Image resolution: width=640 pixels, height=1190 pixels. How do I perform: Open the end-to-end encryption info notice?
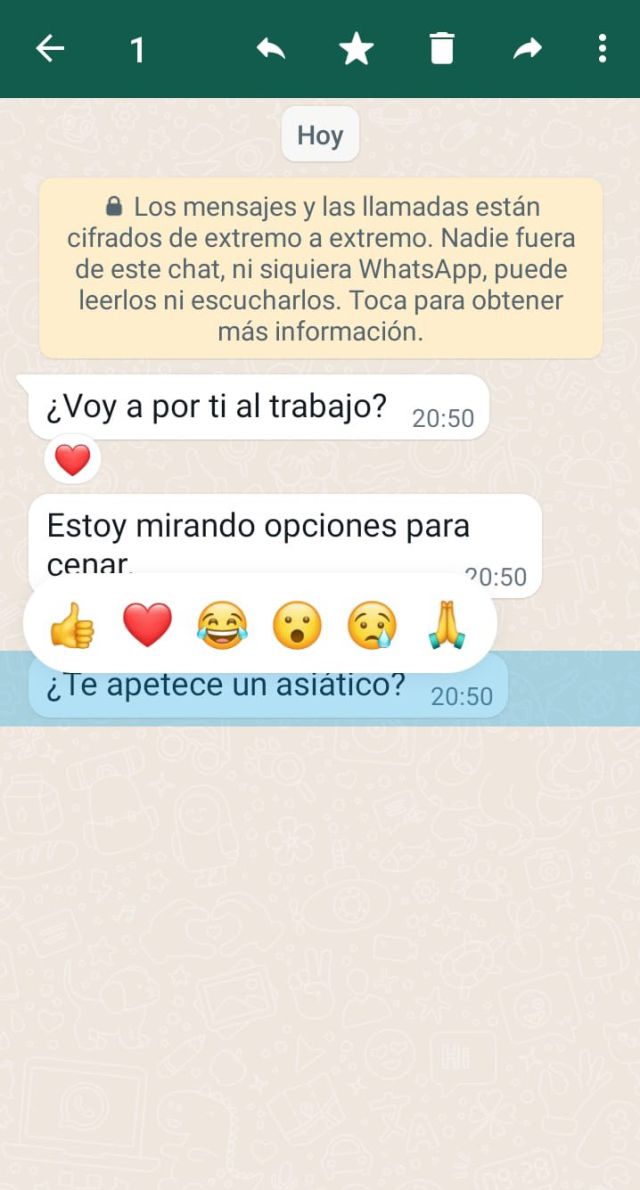(320, 269)
